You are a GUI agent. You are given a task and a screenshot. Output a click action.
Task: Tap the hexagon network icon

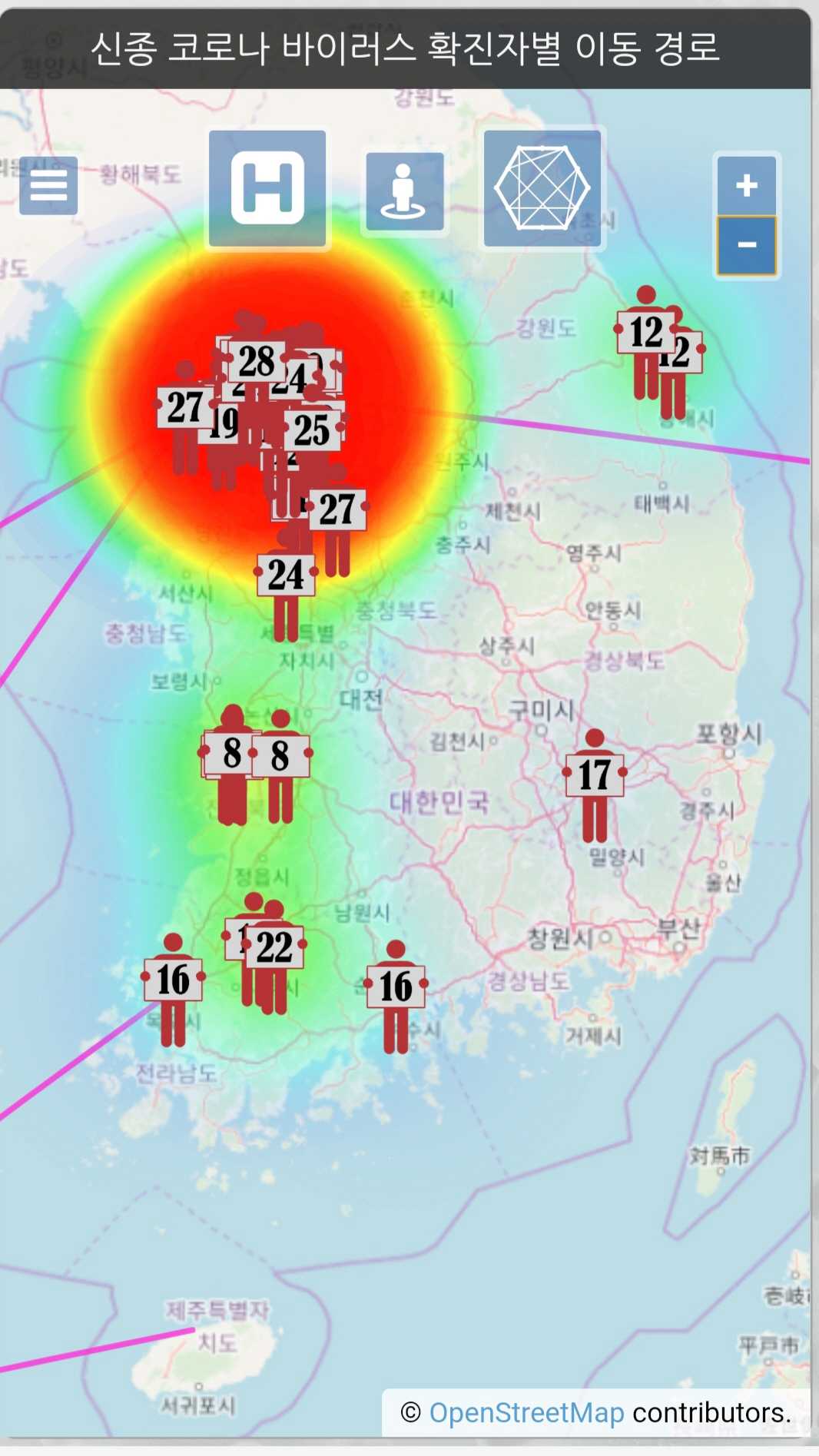click(542, 188)
